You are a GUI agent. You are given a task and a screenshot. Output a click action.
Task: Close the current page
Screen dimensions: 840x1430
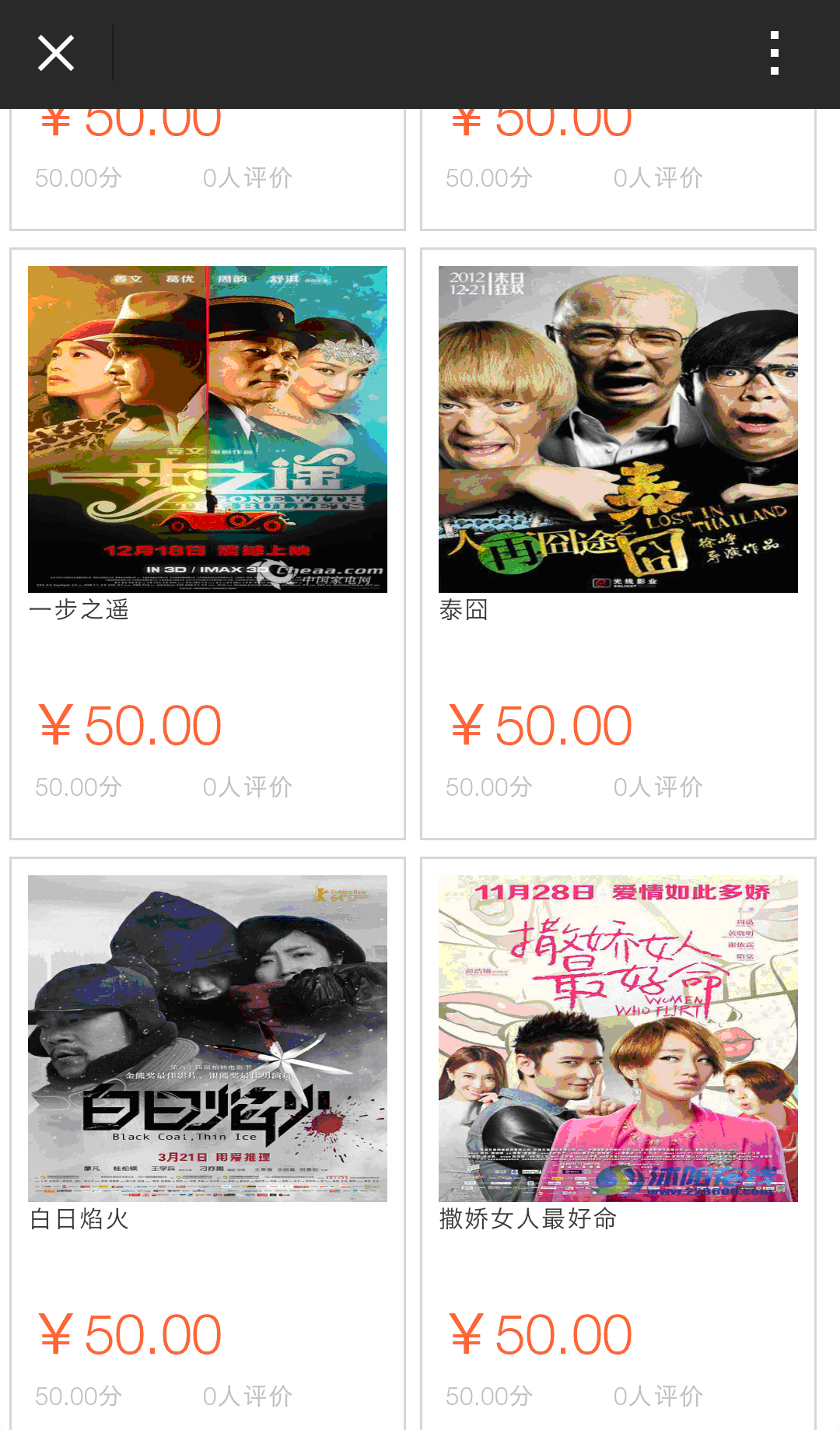[x=56, y=54]
